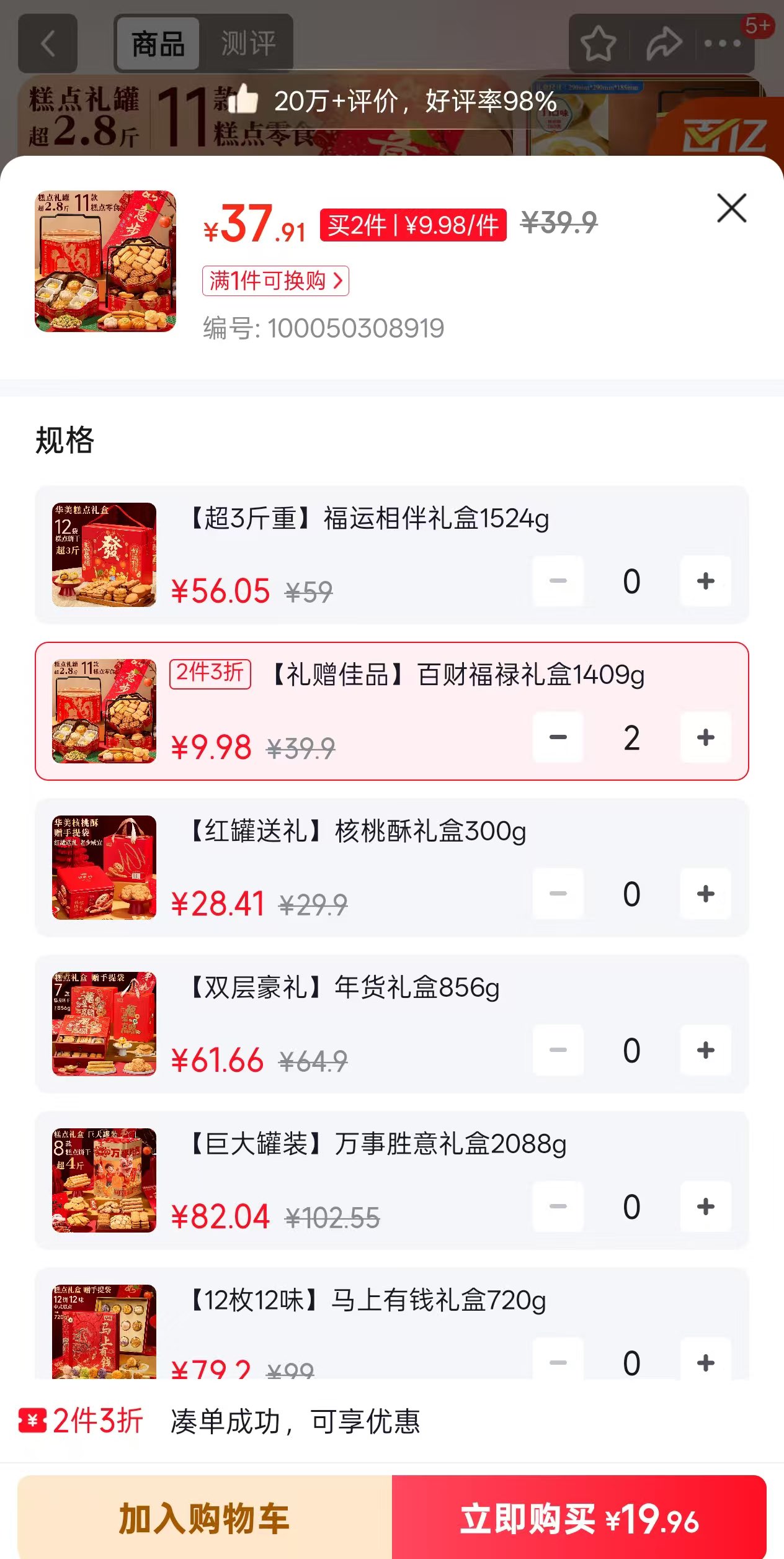Switch to the 商品 tab

158,43
